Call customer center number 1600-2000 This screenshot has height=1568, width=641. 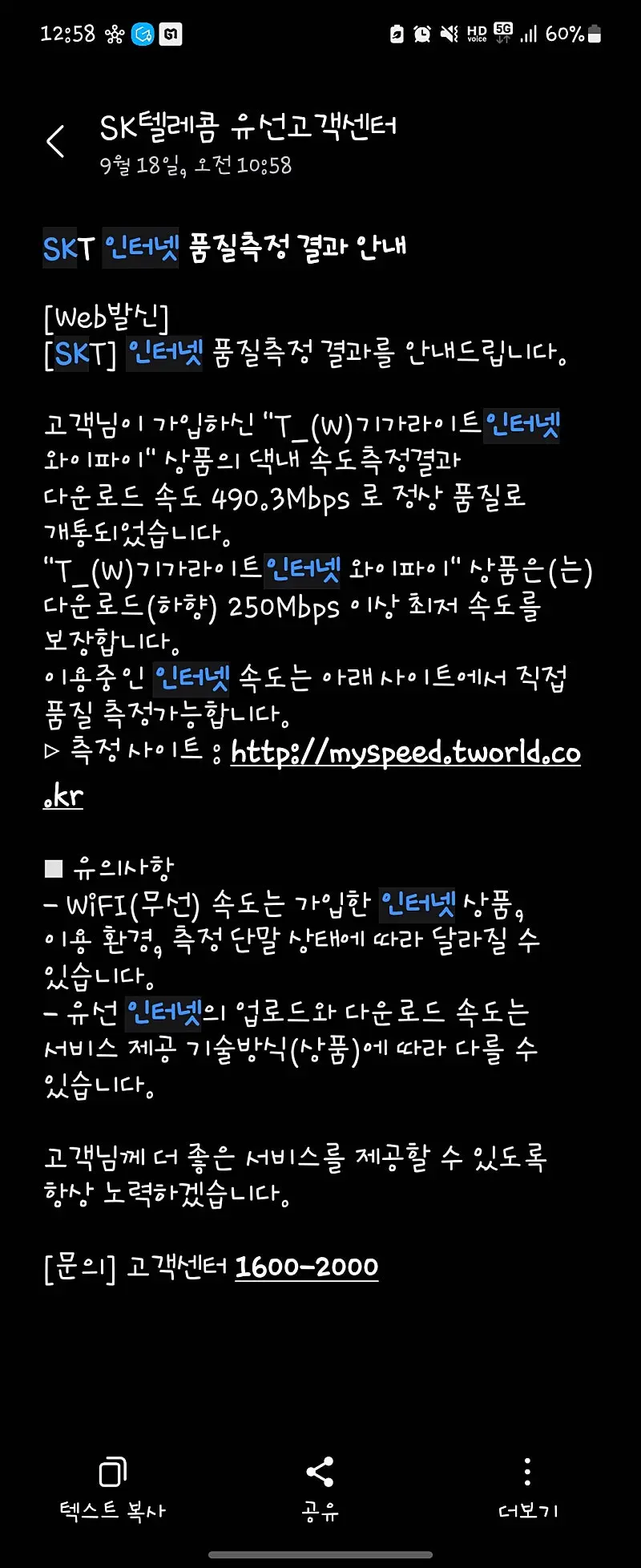coord(306,1267)
